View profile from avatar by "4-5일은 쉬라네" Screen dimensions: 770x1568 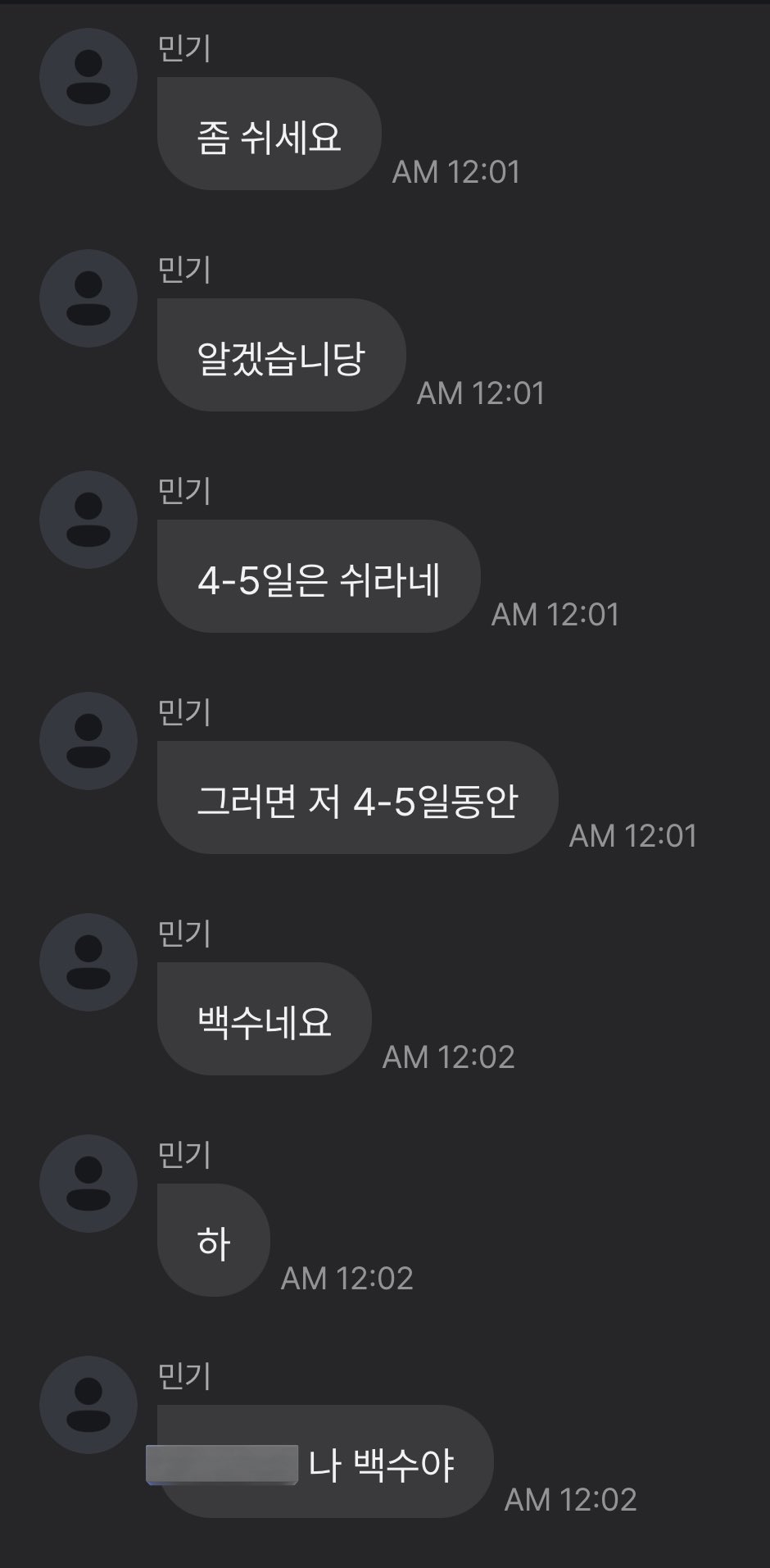tap(88, 520)
